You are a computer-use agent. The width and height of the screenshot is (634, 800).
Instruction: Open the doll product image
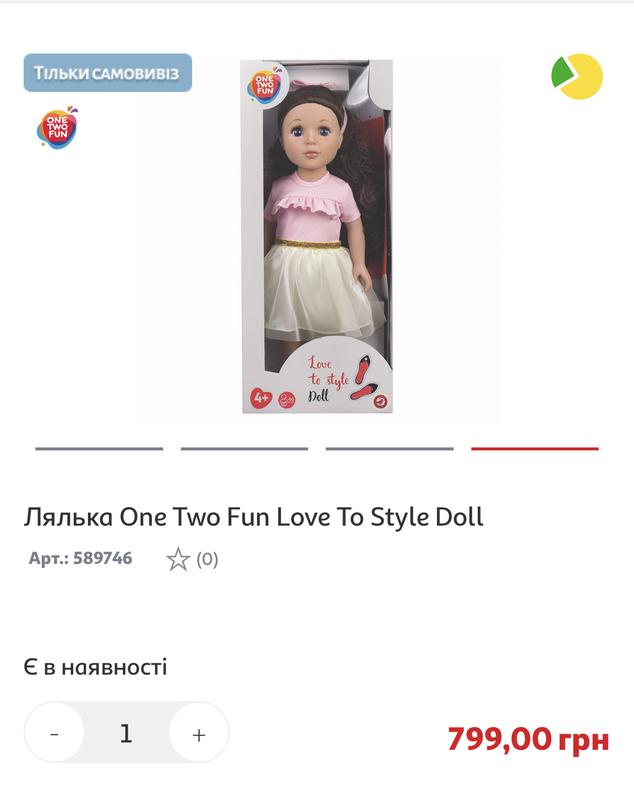coord(317,237)
